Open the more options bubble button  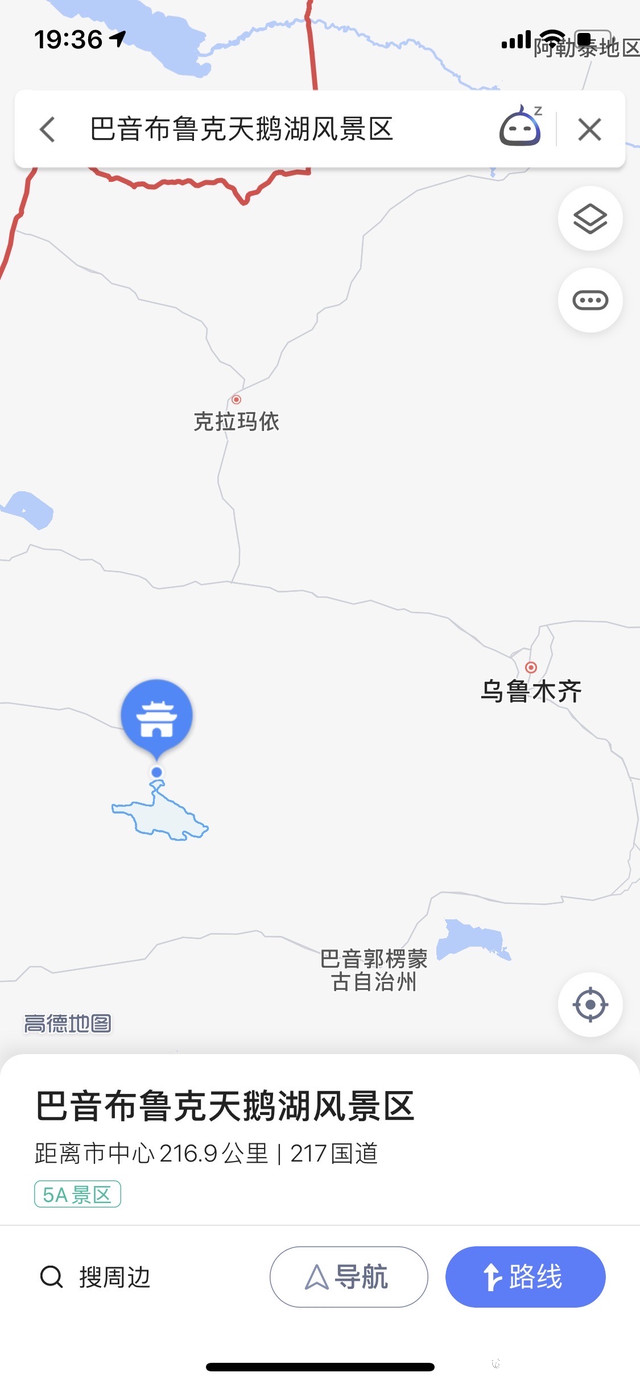590,300
